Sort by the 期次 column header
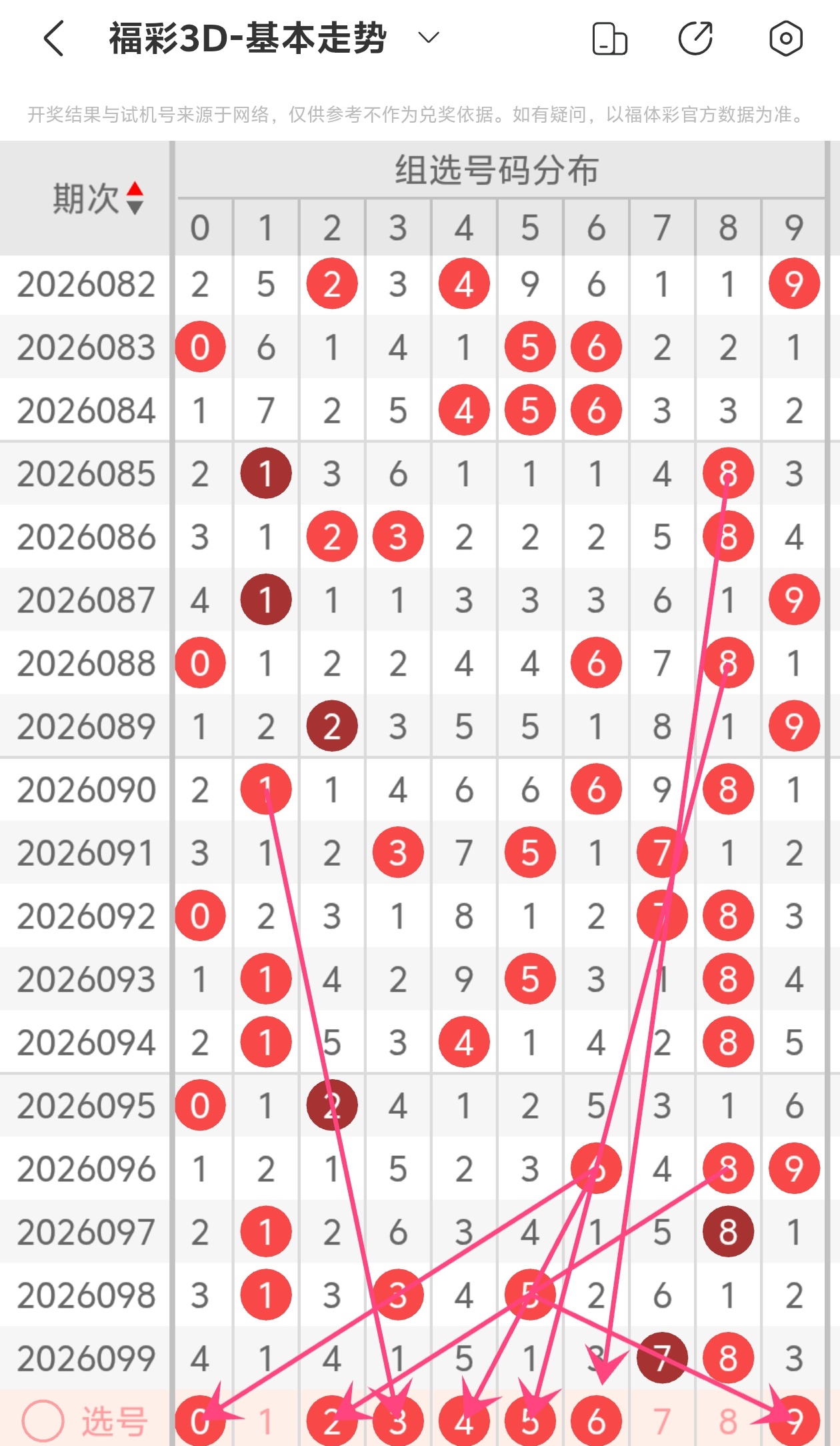Viewport: 840px width, 1446px height. [99, 199]
